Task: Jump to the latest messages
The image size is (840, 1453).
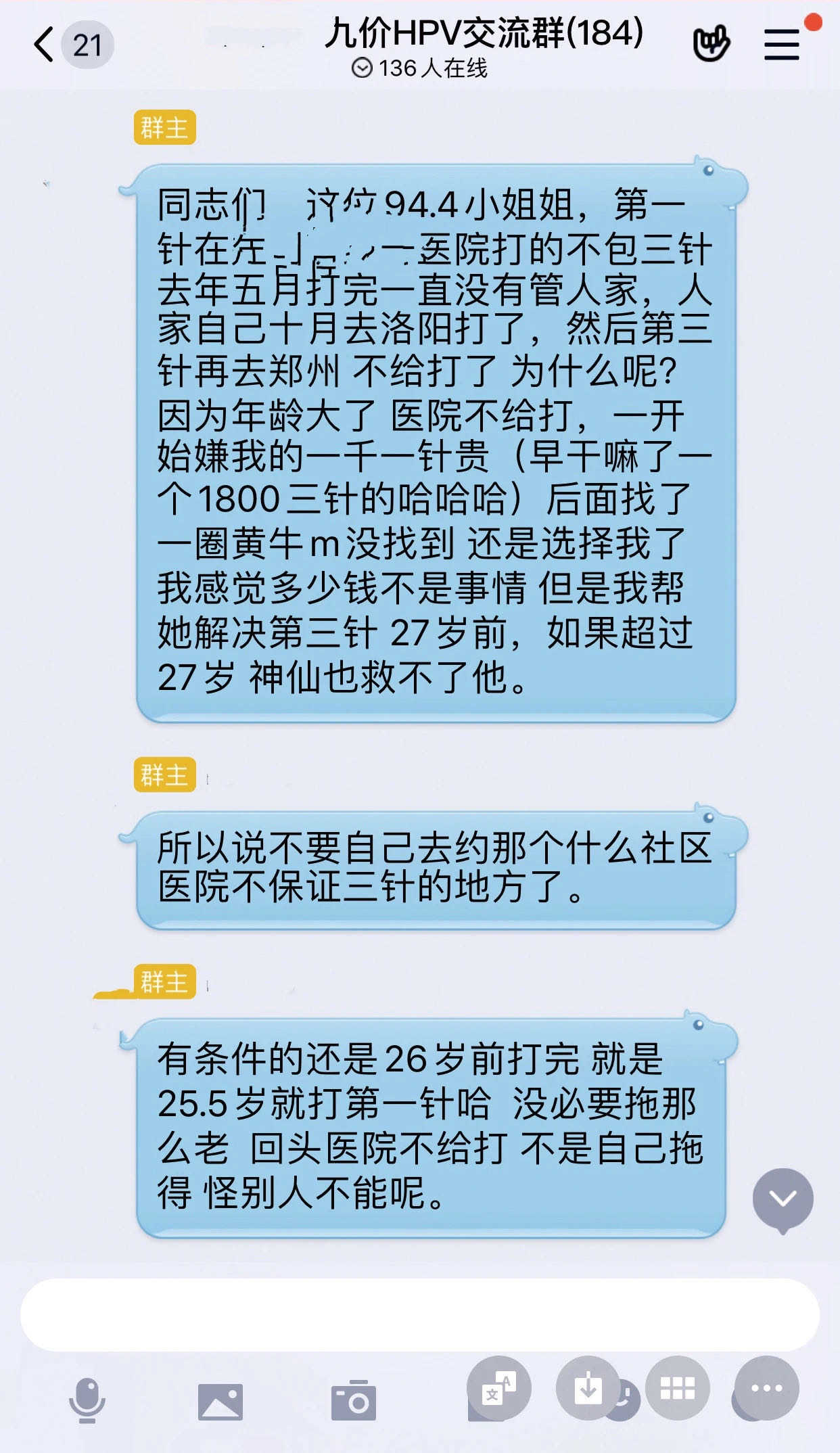Action: coord(783,1199)
